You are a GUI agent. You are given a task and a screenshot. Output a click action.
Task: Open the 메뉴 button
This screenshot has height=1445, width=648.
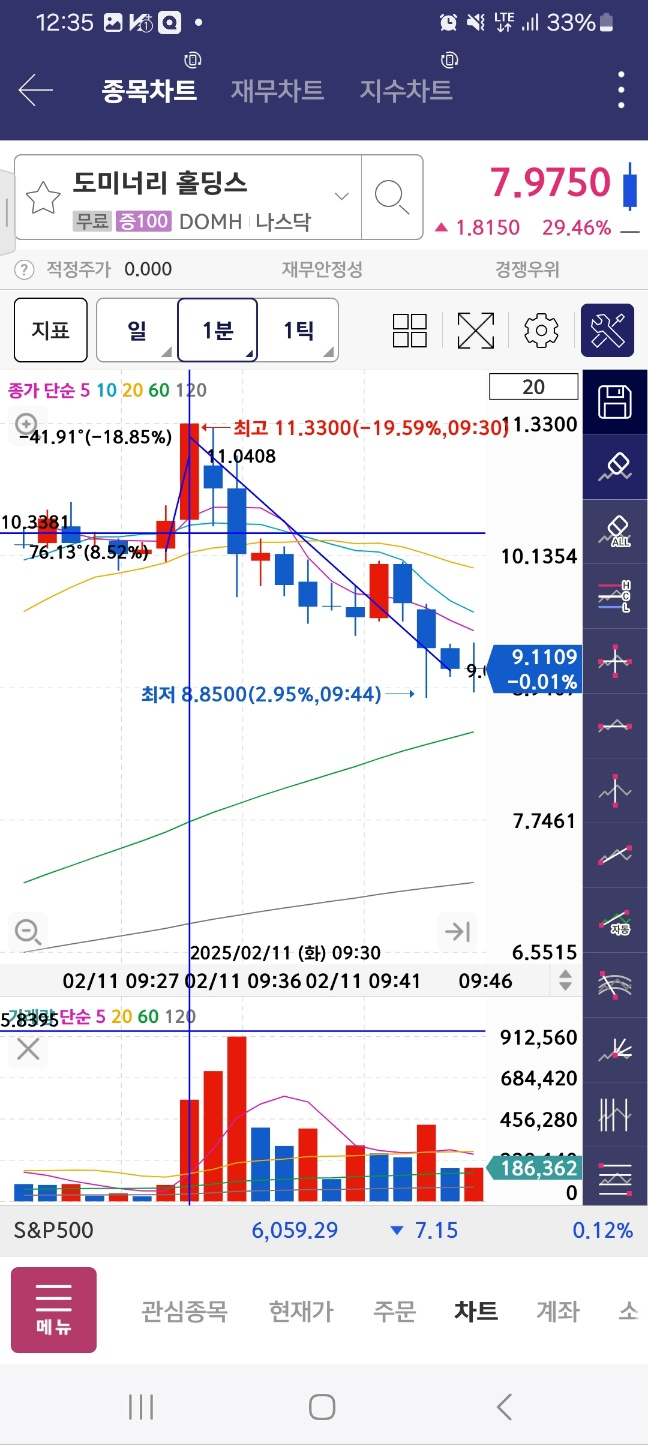click(54, 1310)
